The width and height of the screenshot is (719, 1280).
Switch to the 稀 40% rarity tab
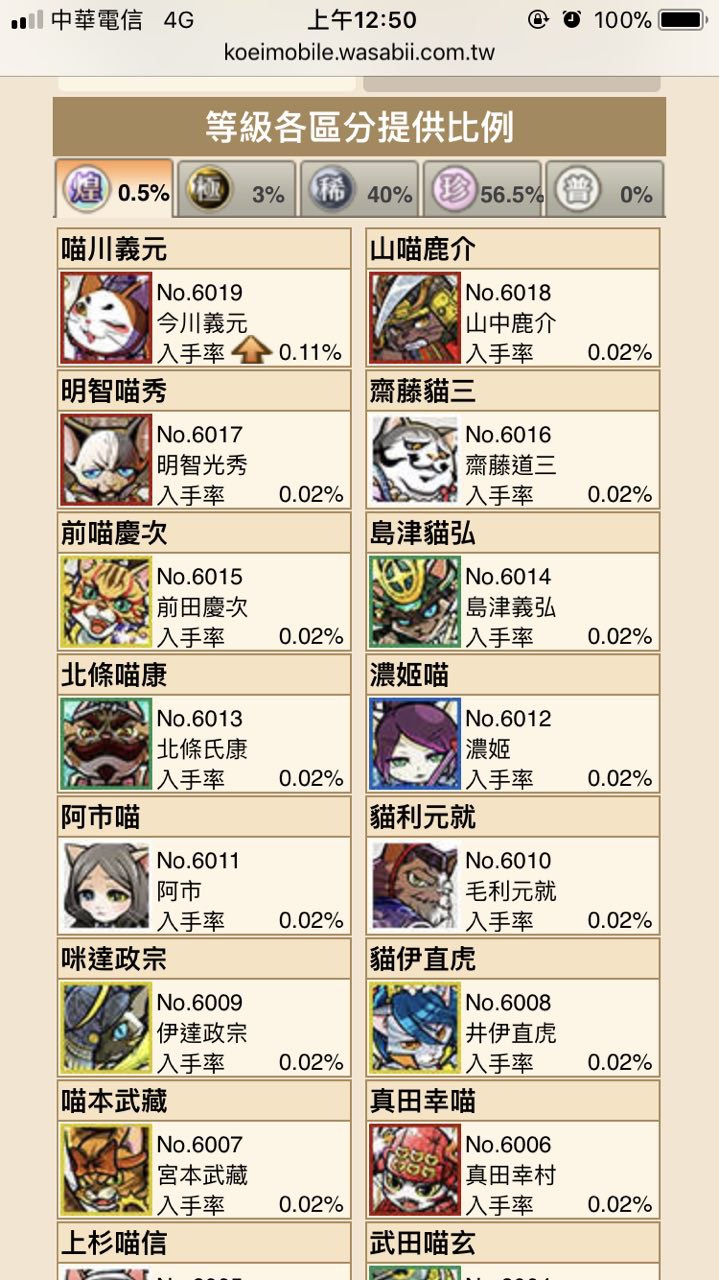click(x=359, y=190)
